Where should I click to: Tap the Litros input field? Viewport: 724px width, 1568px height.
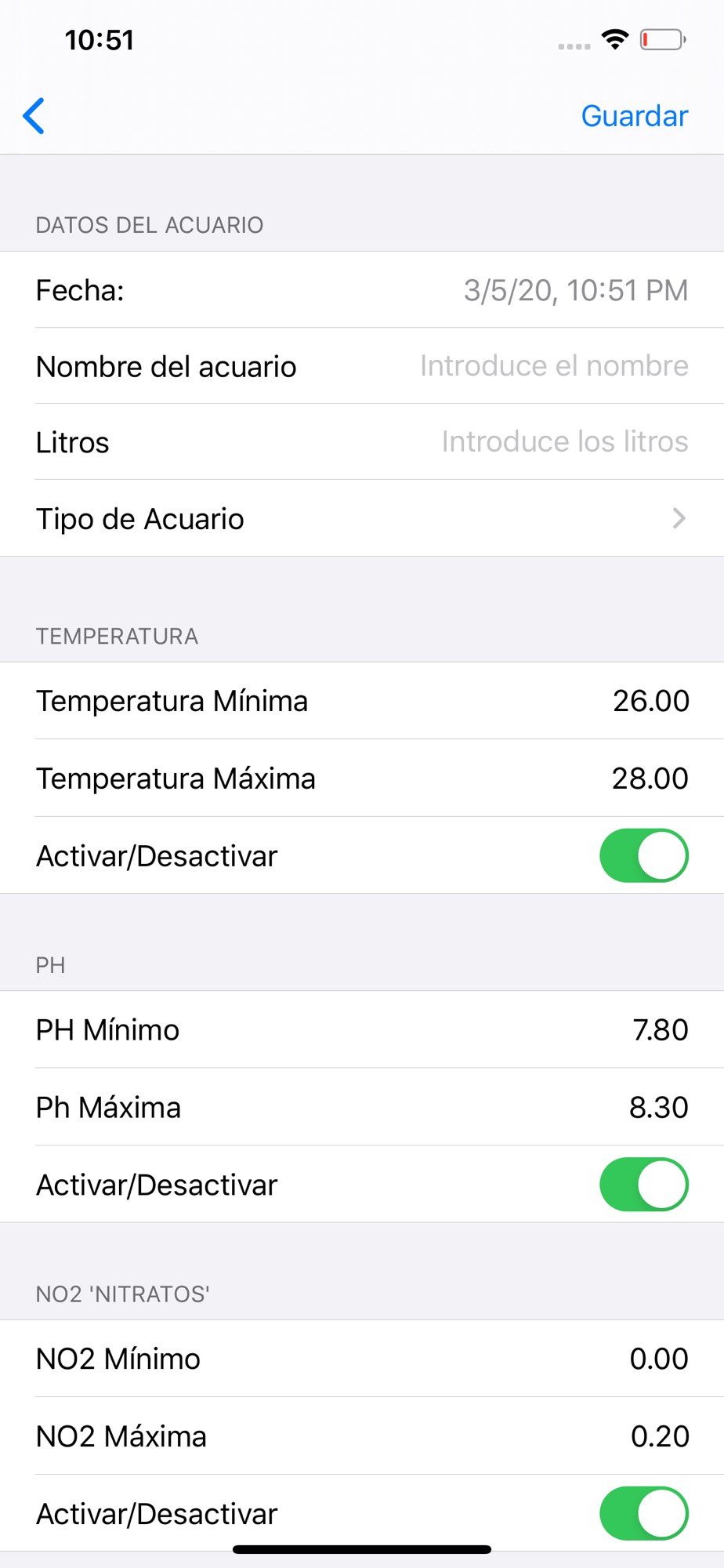click(564, 441)
